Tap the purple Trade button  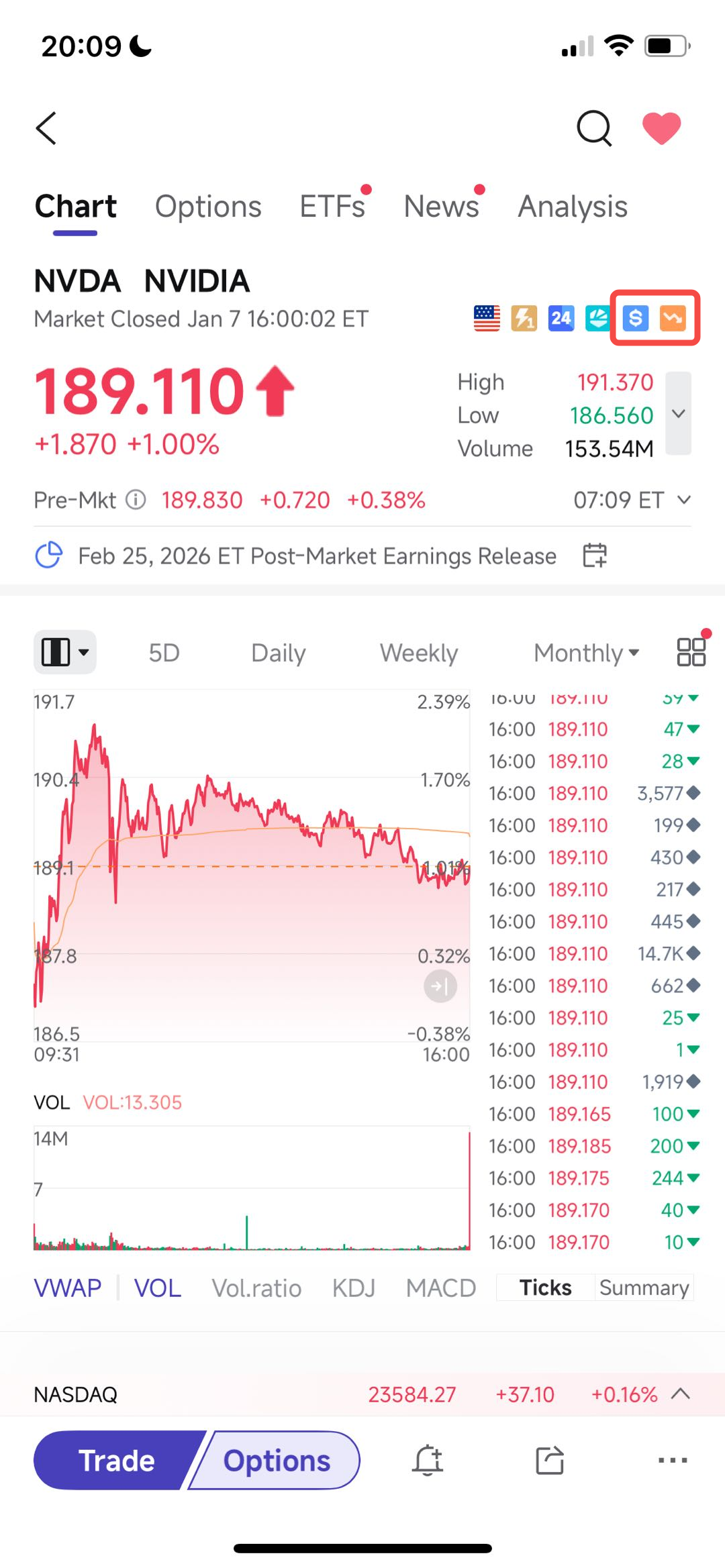click(117, 1461)
